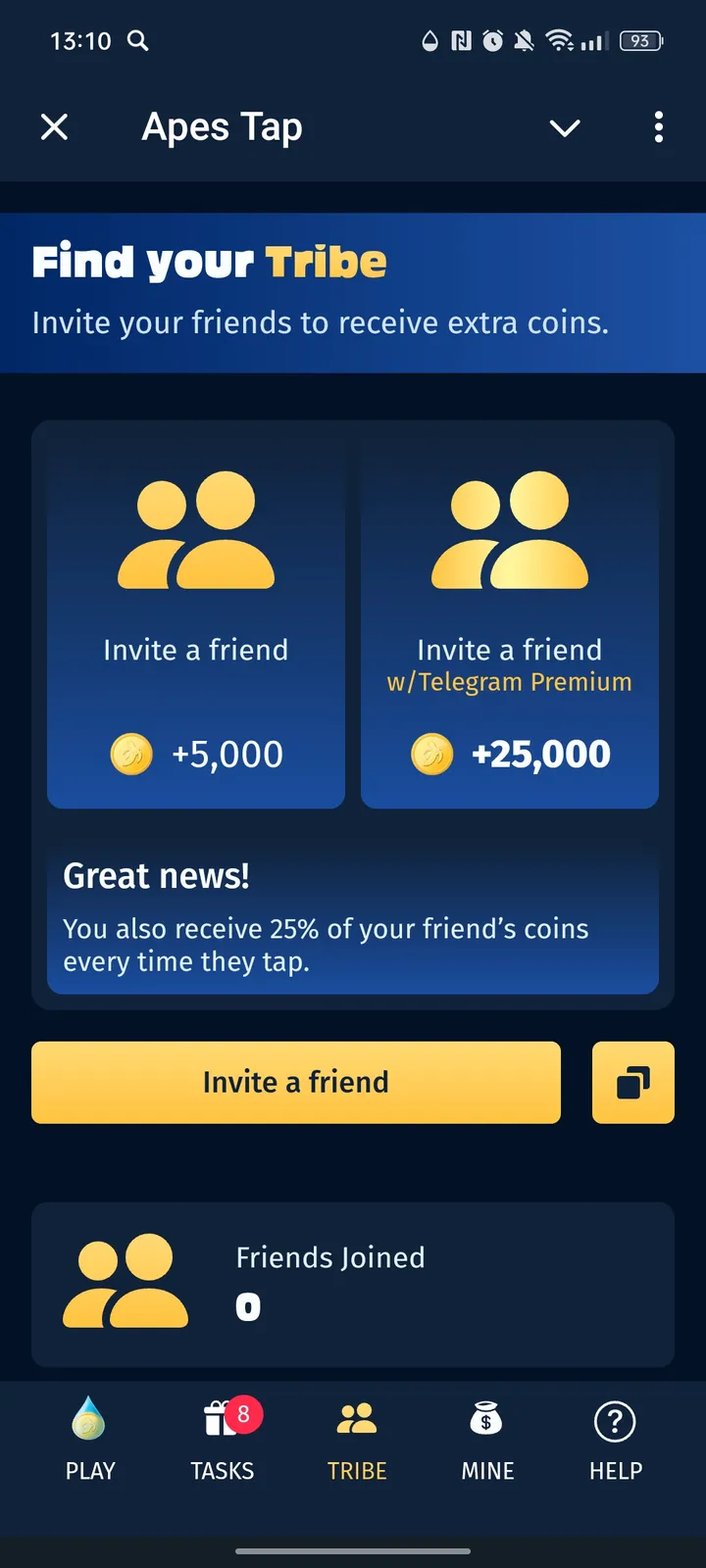Tap the yellow Invite a friend button
Viewport: 706px width, 1568px height.
pyautogui.click(x=296, y=1082)
